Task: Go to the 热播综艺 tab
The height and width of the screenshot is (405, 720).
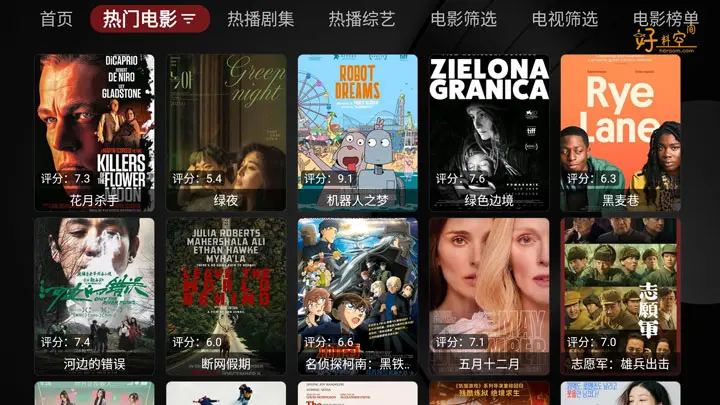Action: coord(361,19)
